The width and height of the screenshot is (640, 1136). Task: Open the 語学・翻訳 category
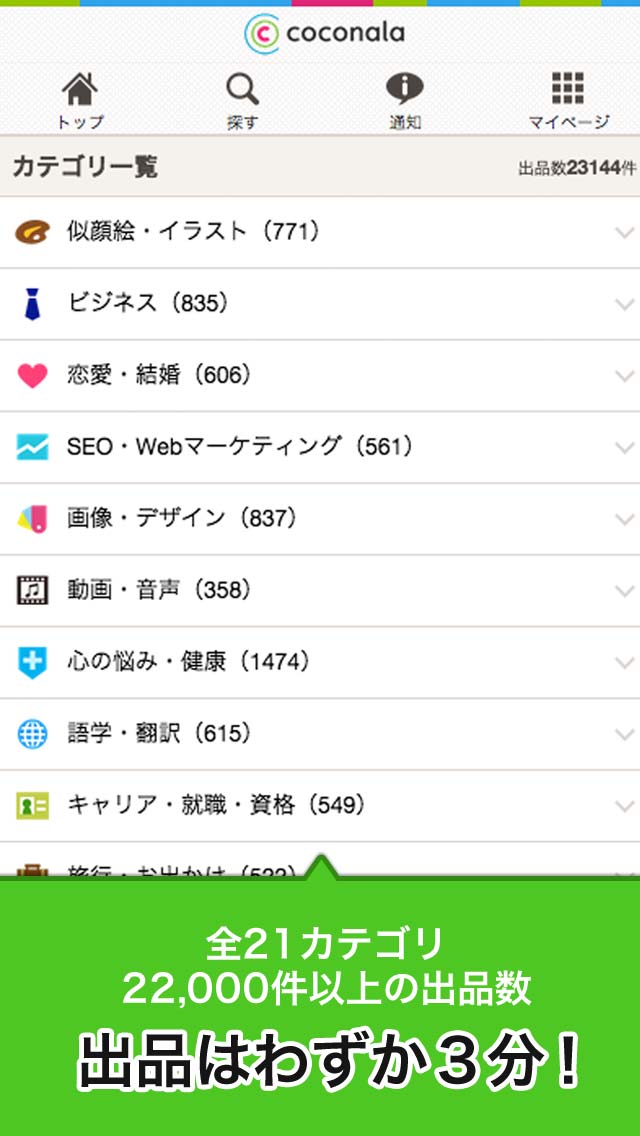coord(320,734)
